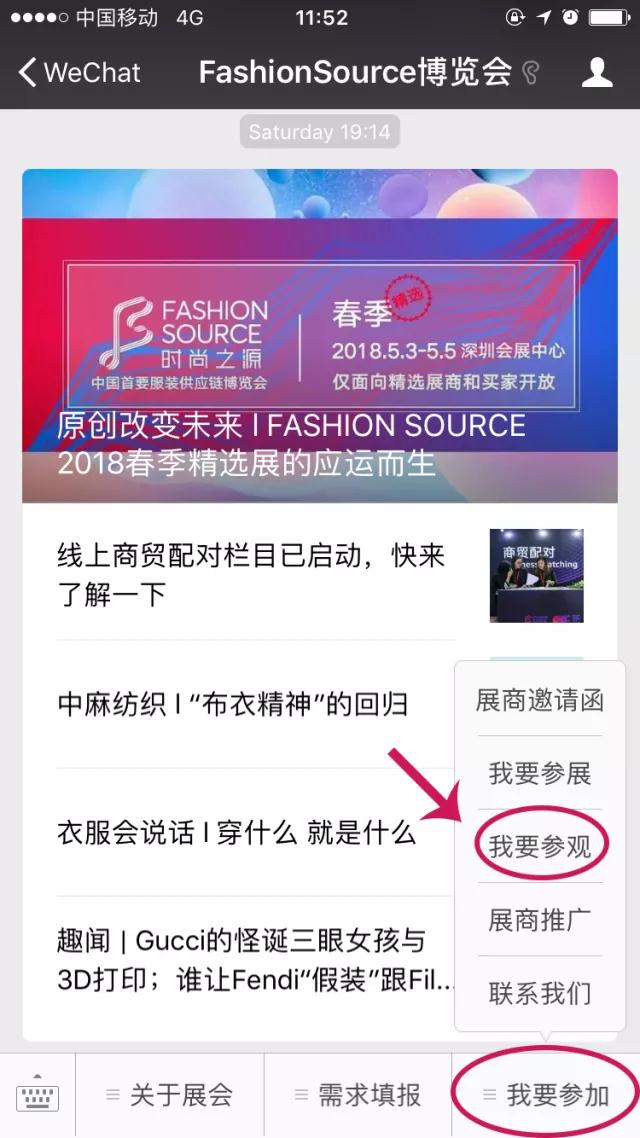Tap the 我要参加 bottom menu
The height and width of the screenshot is (1138, 640).
(x=546, y=1096)
